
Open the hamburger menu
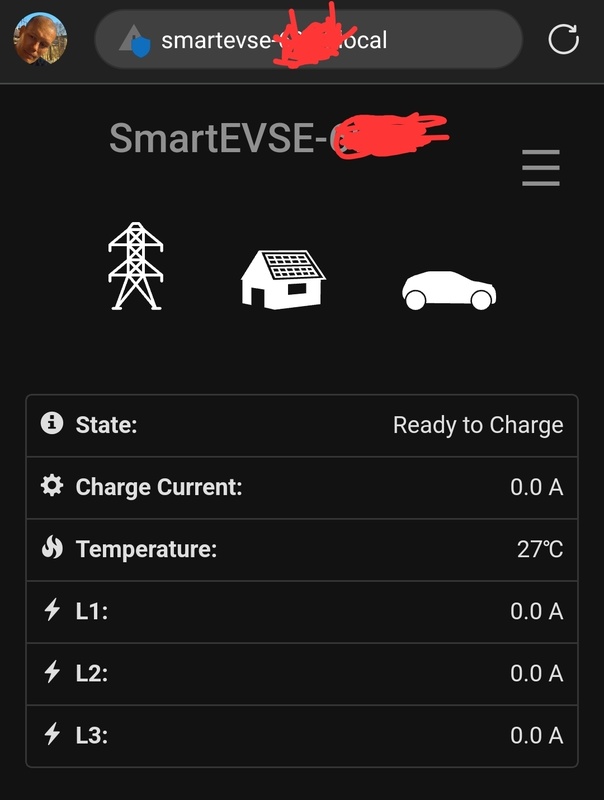click(x=541, y=168)
